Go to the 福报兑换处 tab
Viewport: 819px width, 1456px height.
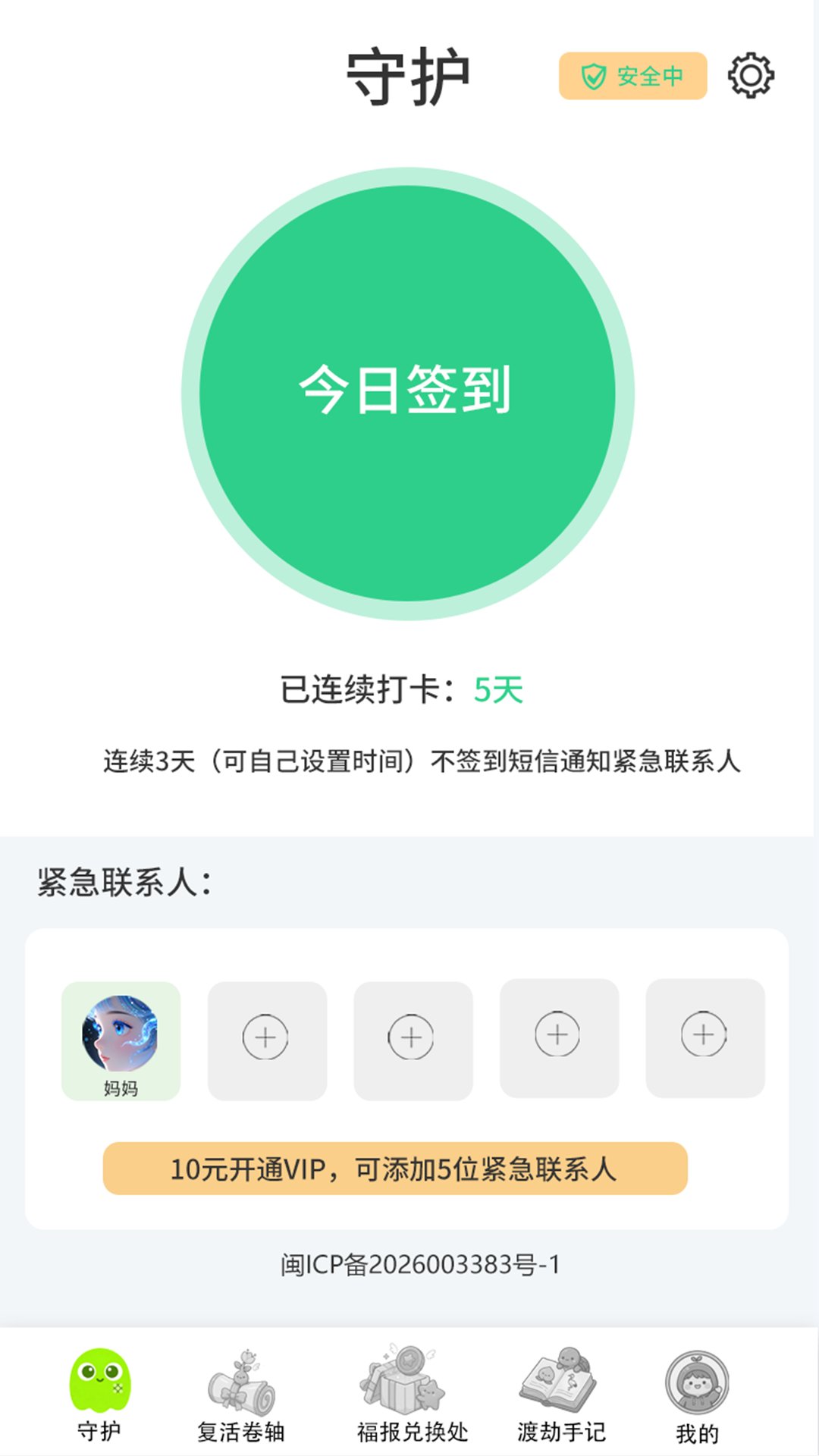[413, 1395]
